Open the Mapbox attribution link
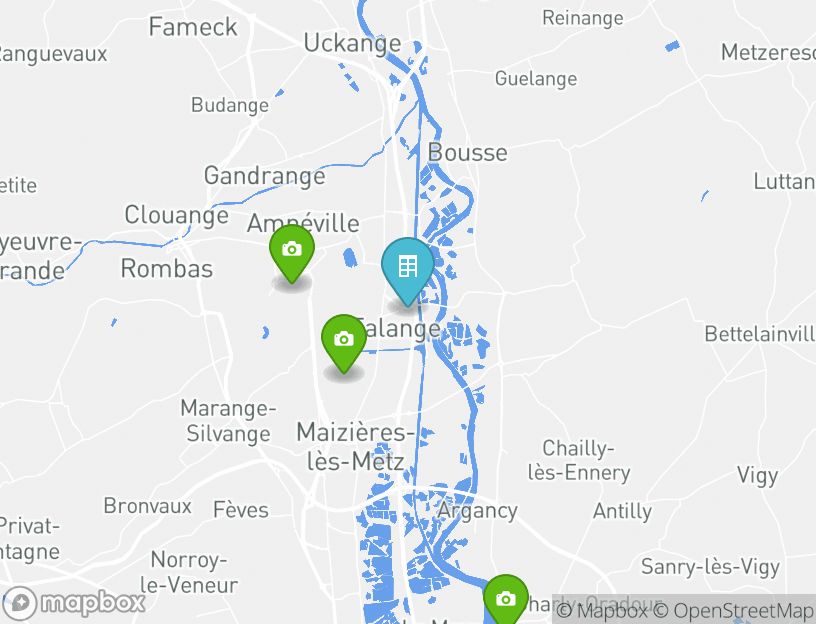 601,610
